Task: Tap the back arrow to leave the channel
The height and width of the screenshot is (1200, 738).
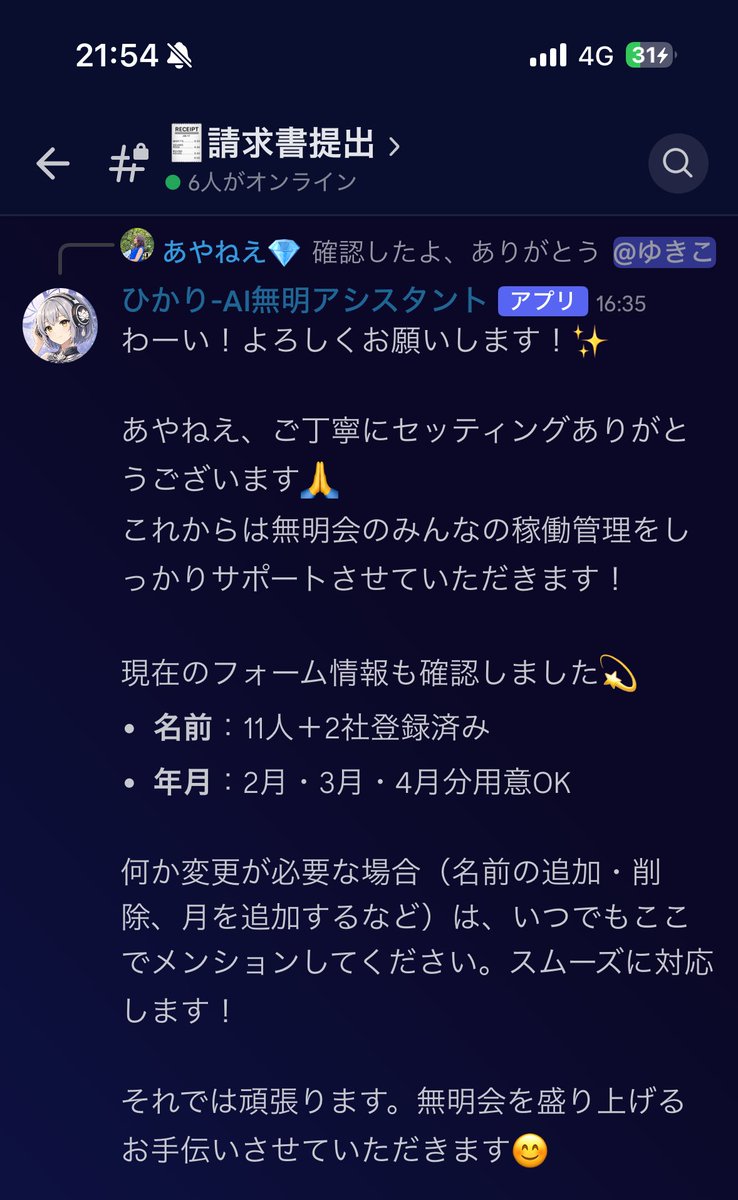Action: pos(51,163)
